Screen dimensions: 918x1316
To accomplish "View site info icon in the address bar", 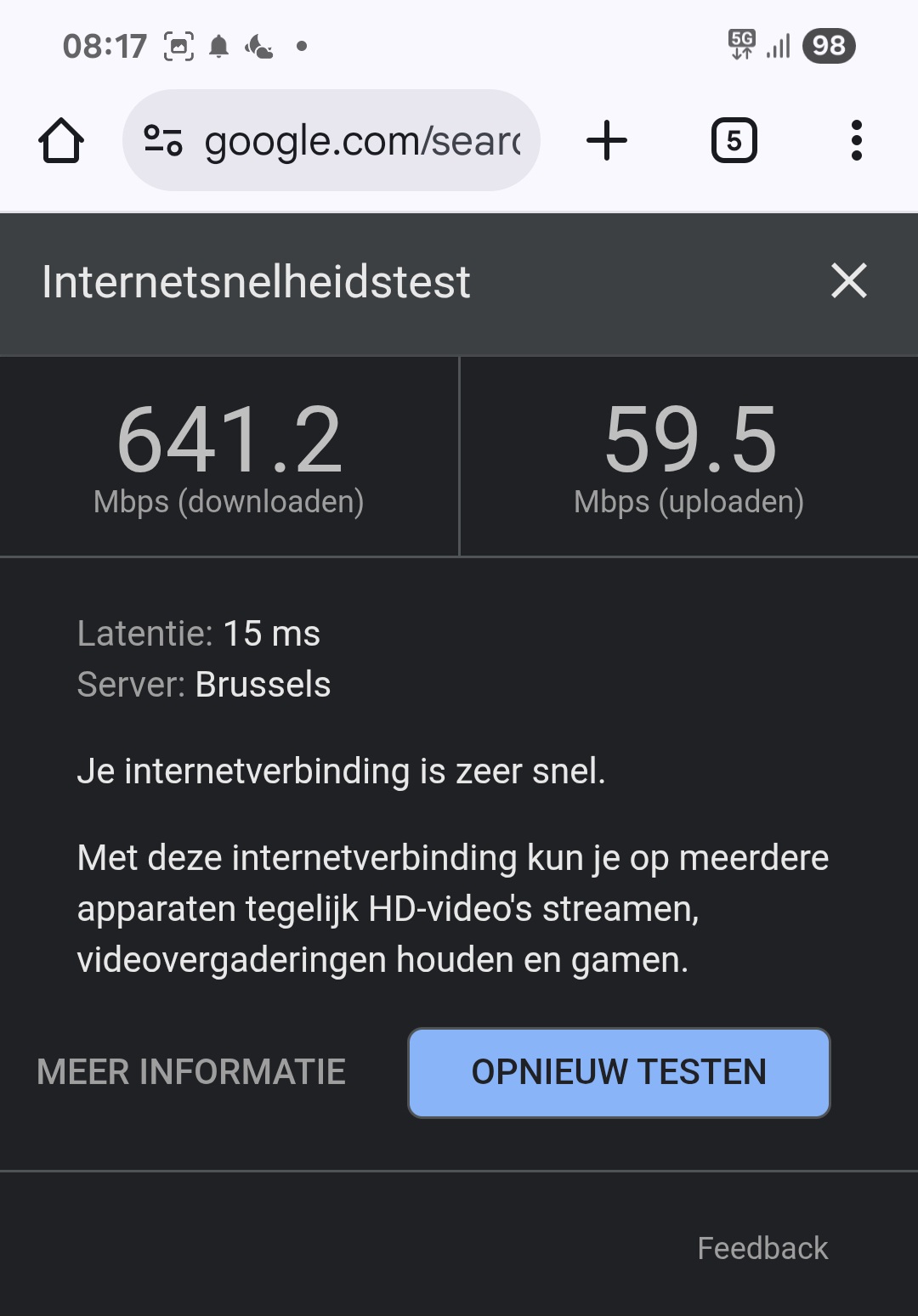I will [163, 141].
